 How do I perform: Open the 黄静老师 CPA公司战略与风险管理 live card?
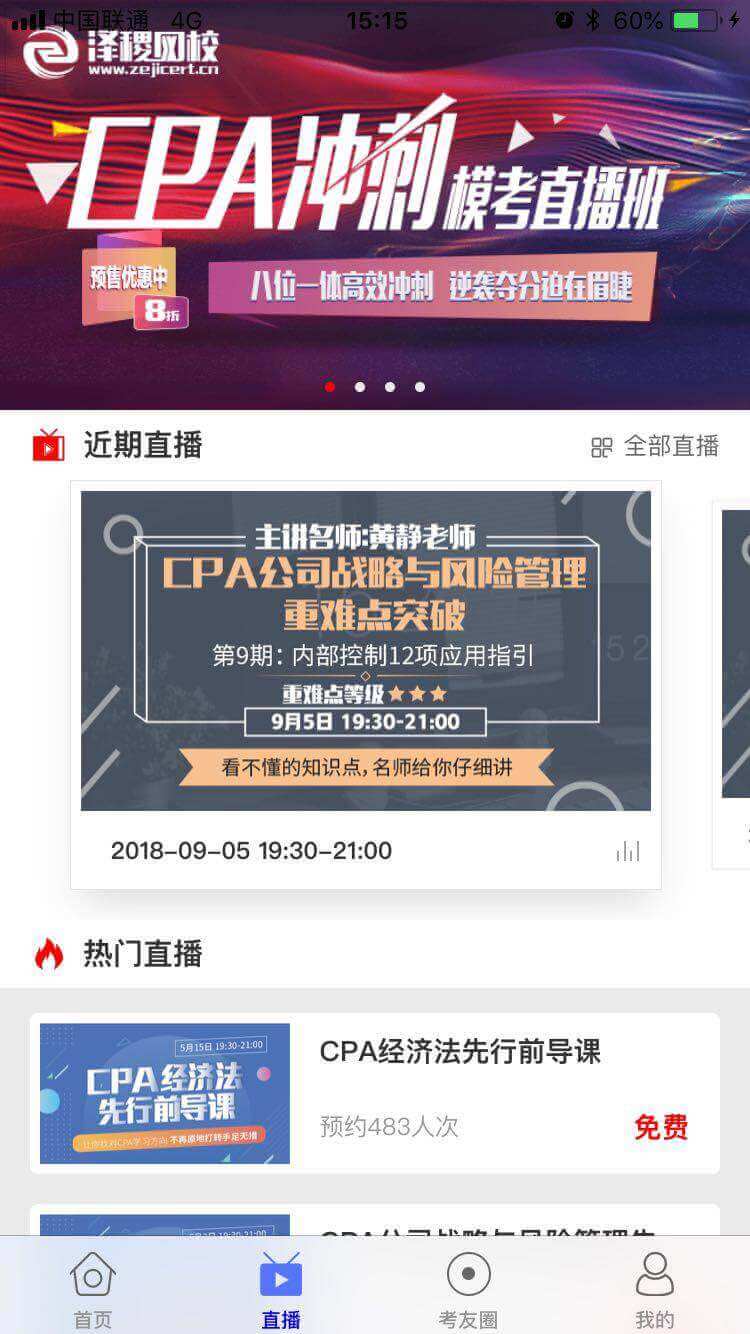point(365,650)
